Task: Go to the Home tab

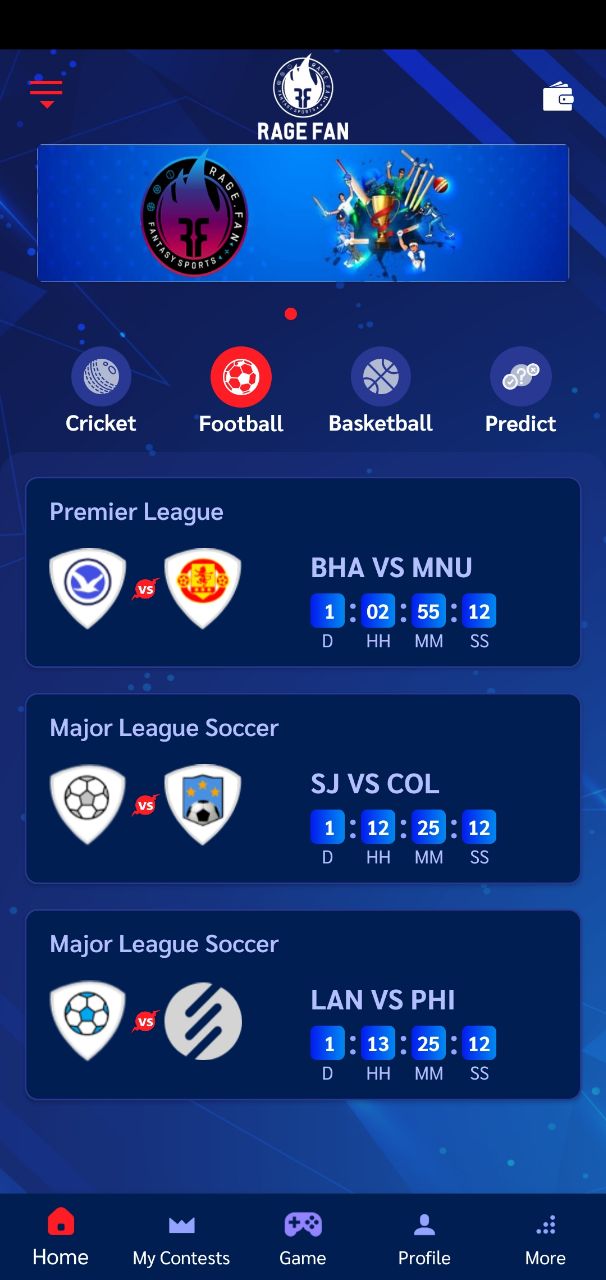Action: (61, 1237)
